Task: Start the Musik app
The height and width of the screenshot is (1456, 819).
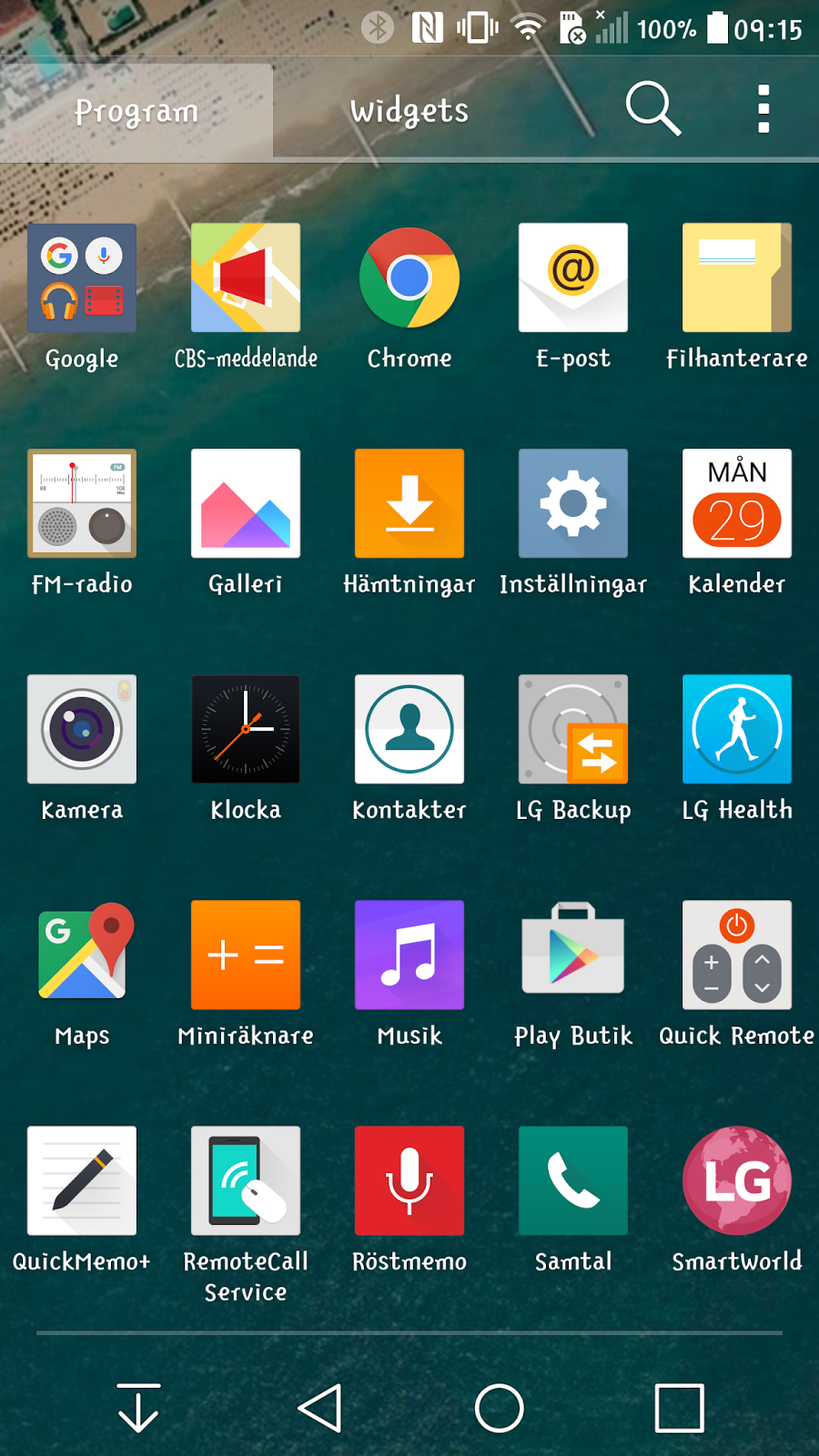Action: point(409,955)
